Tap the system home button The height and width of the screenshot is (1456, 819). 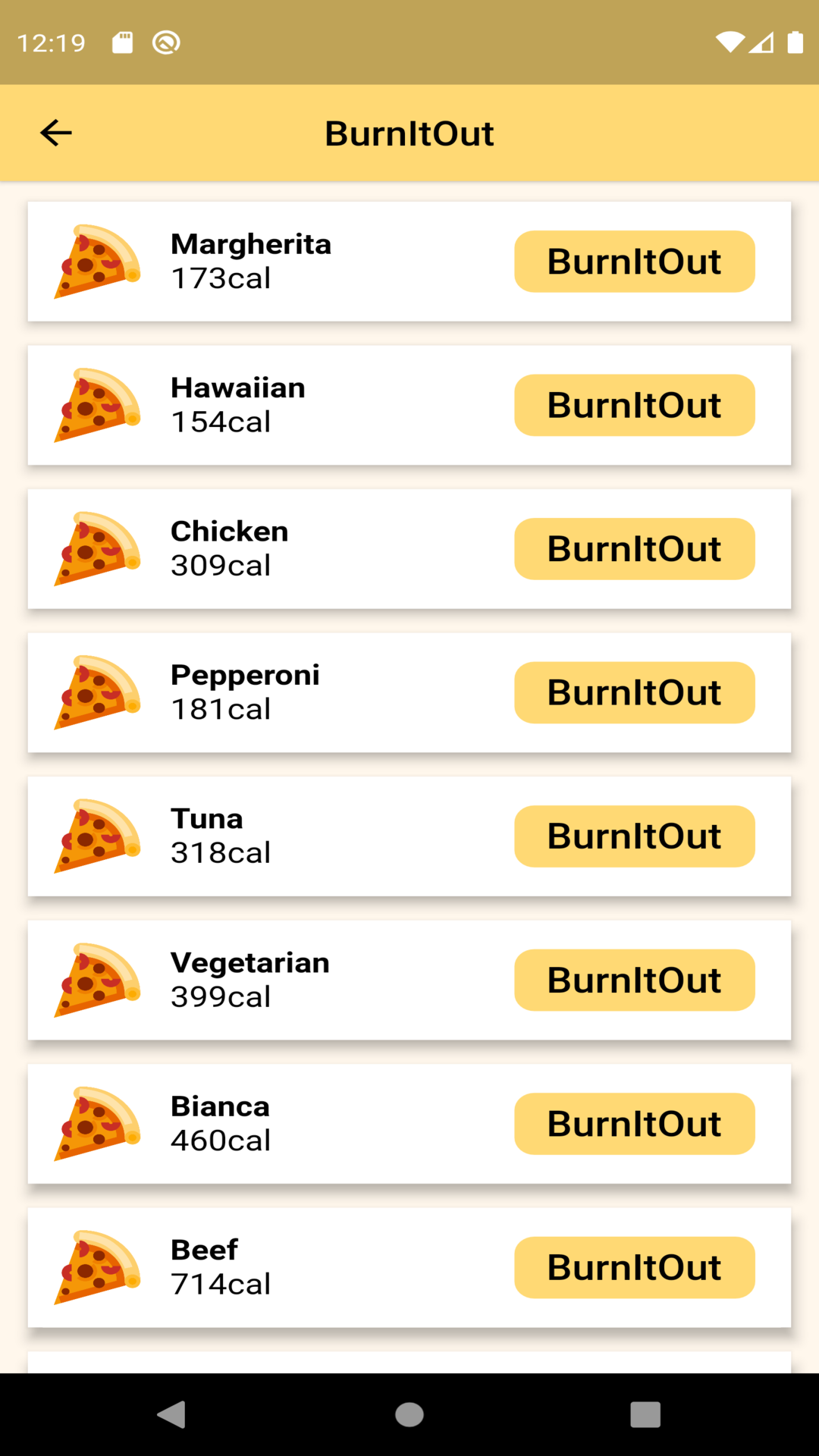[x=409, y=1414]
